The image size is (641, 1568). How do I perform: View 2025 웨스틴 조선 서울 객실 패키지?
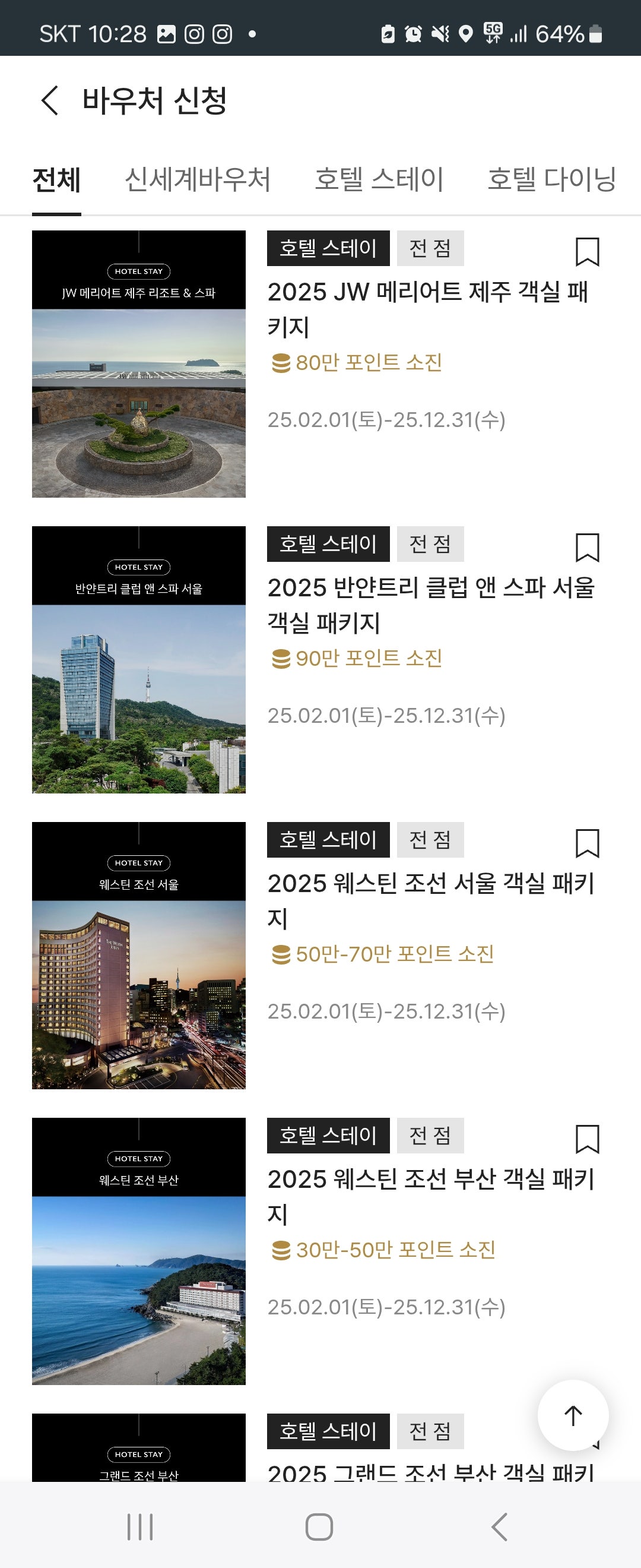pyautogui.click(x=430, y=901)
